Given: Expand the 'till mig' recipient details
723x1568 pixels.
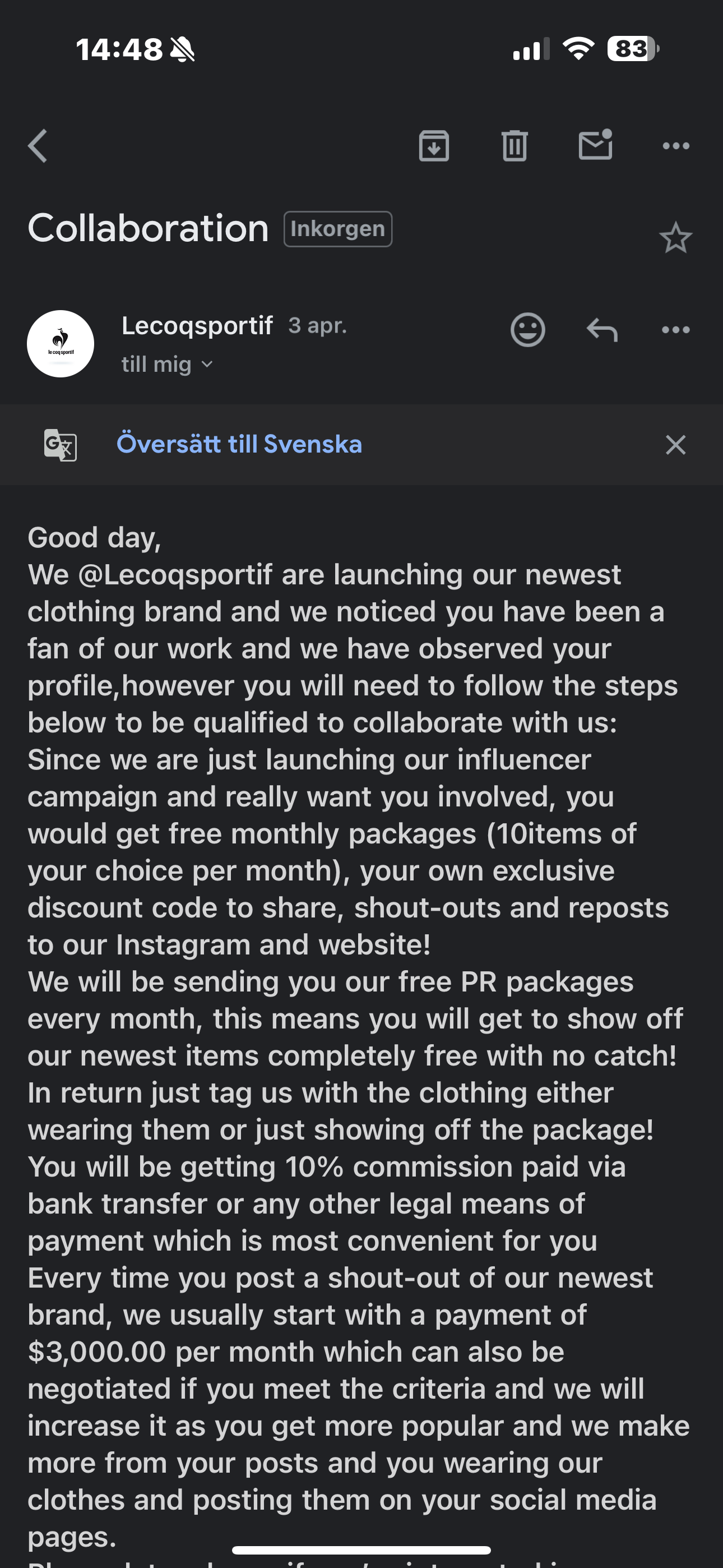Looking at the screenshot, I should [167, 365].
